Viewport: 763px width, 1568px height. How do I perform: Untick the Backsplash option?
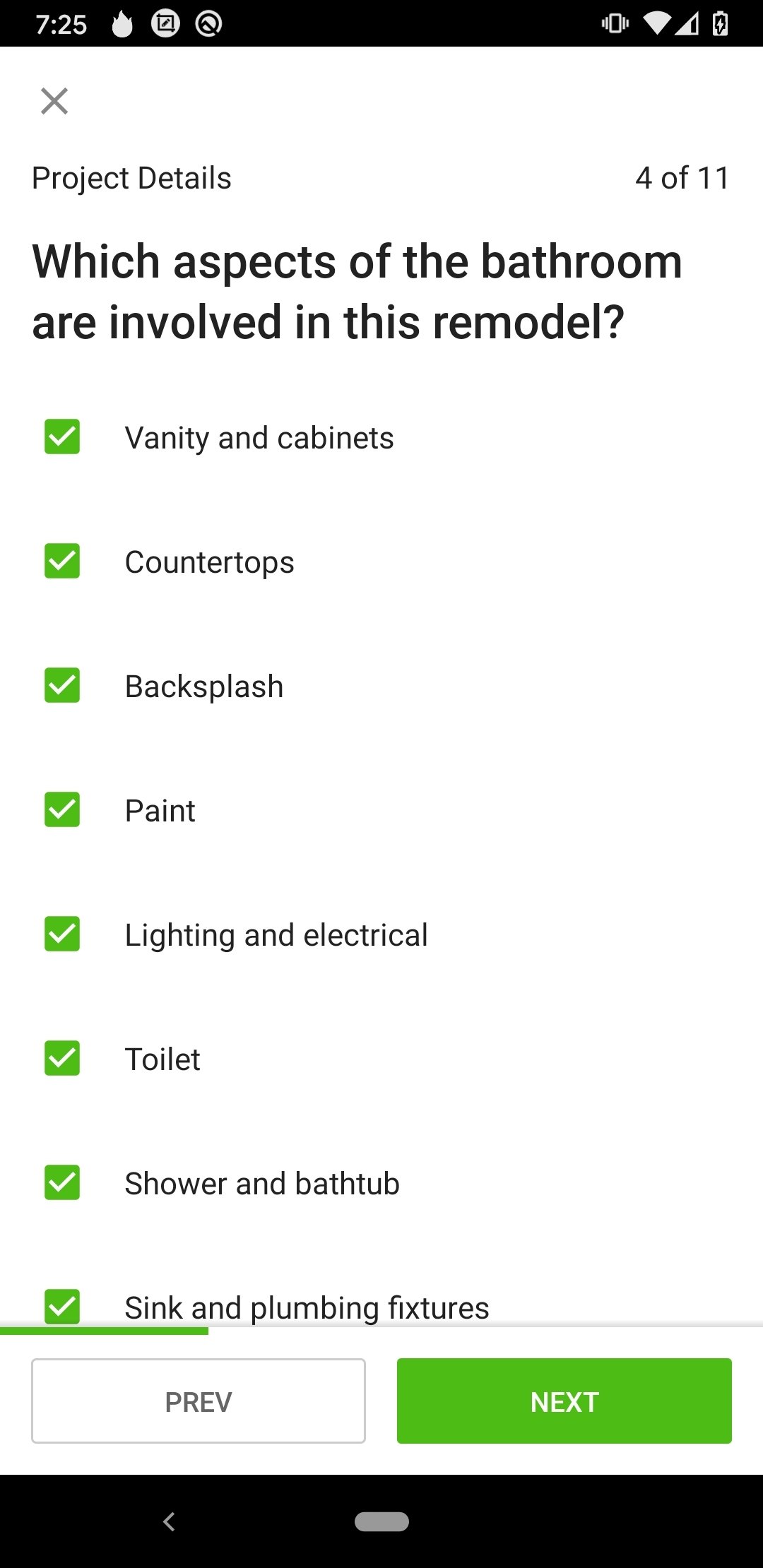coord(62,685)
